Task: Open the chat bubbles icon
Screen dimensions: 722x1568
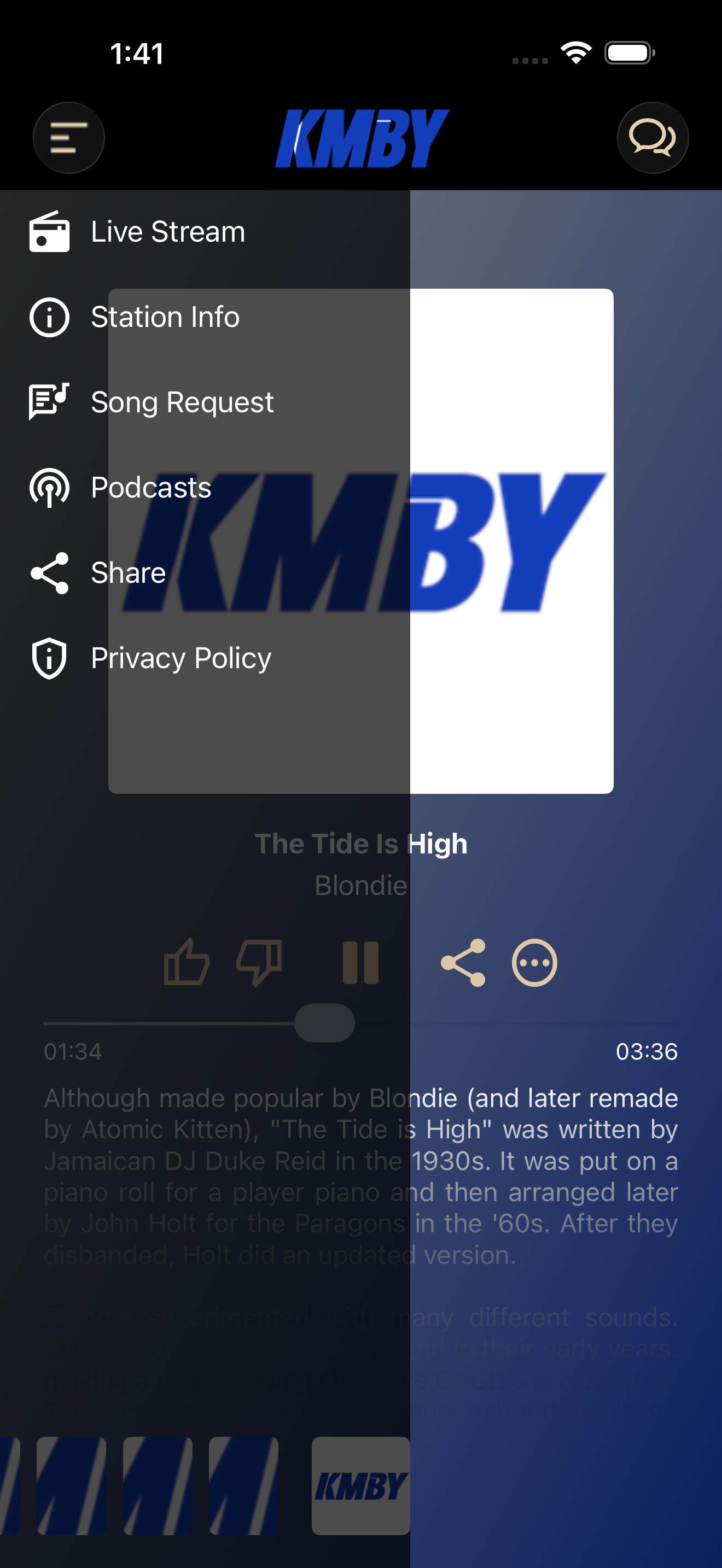Action: (x=653, y=138)
